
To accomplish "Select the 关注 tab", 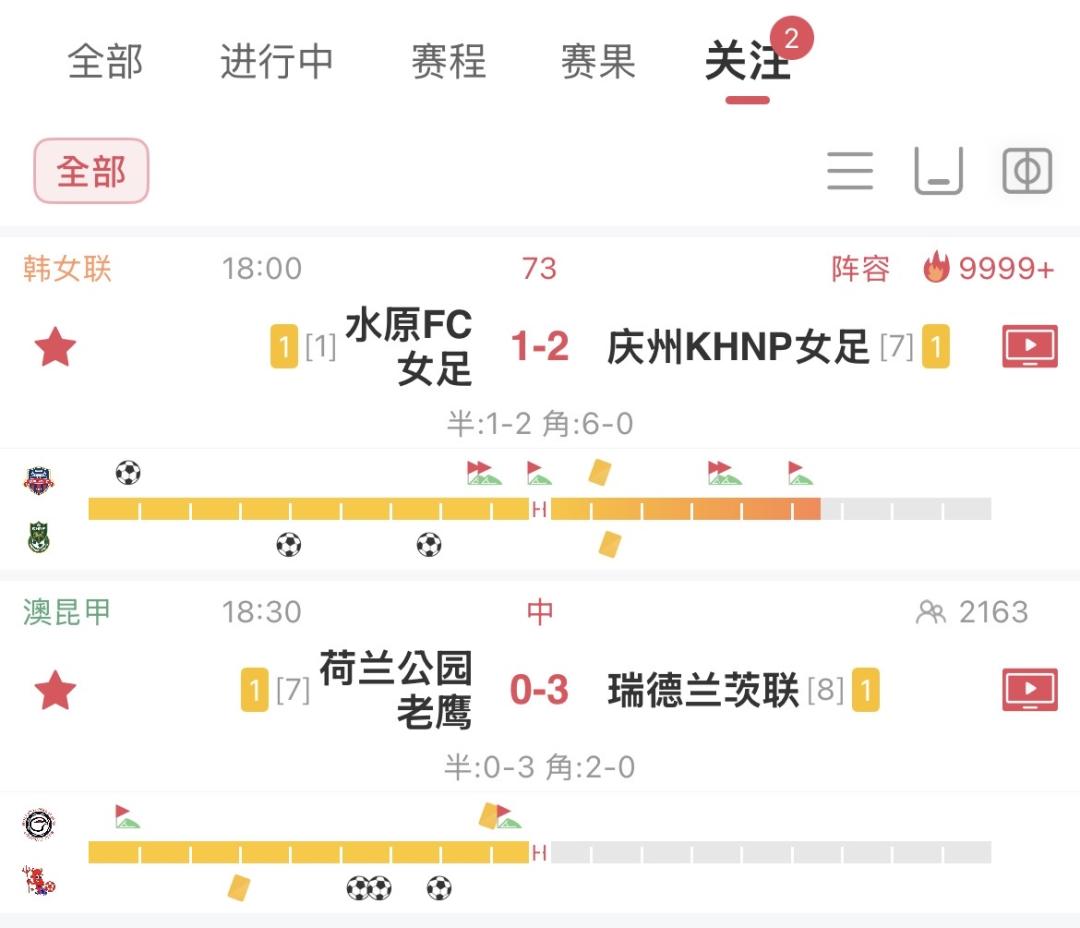I will (747, 61).
